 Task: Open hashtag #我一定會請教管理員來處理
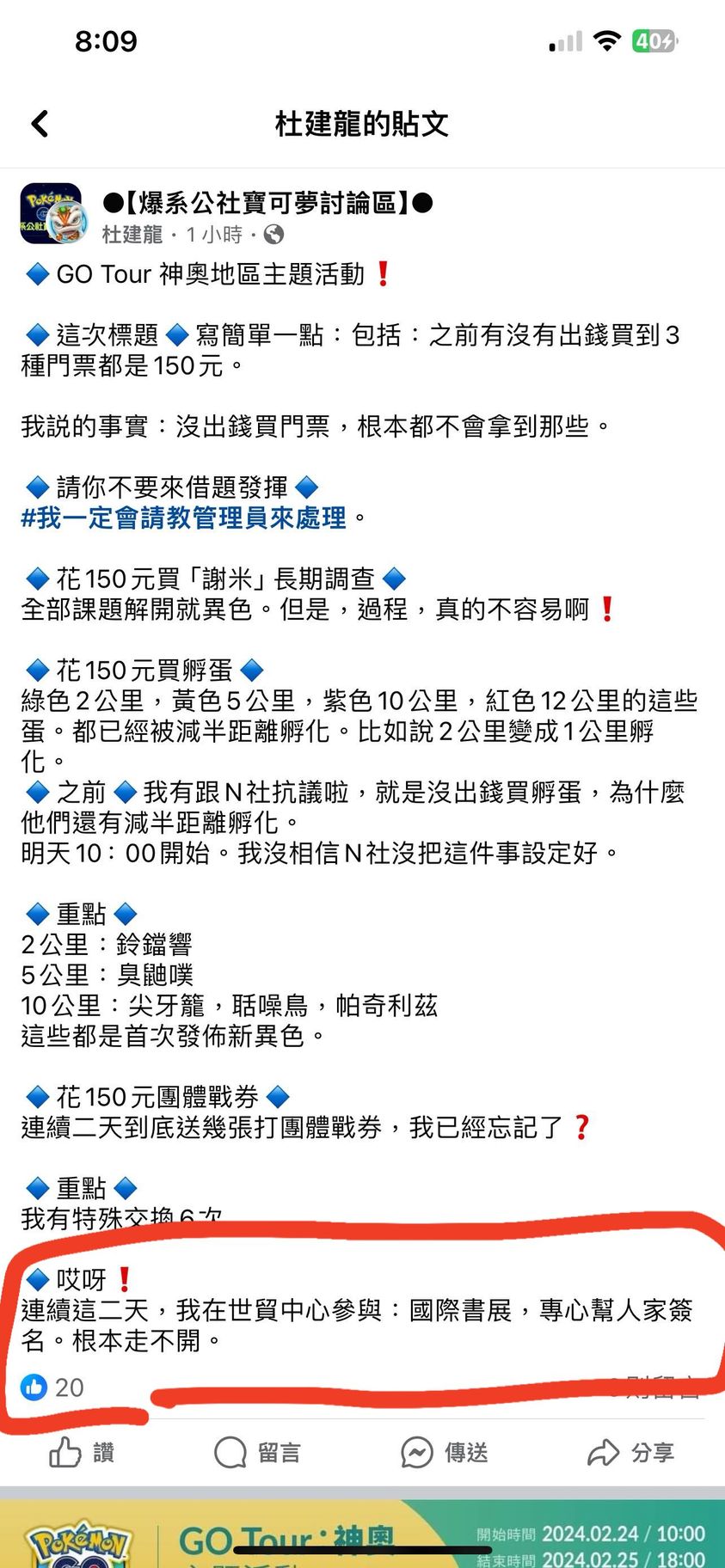click(x=183, y=518)
